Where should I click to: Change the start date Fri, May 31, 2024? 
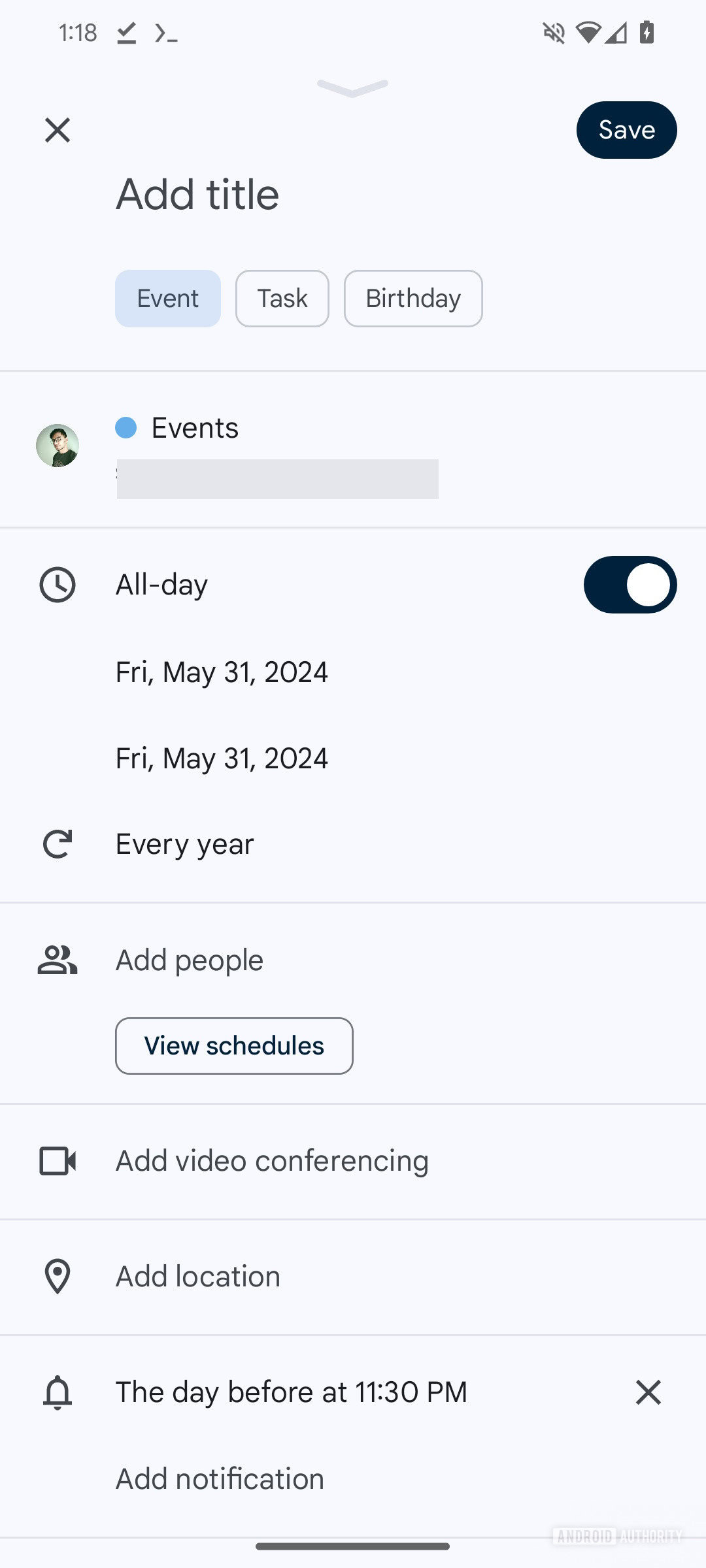click(x=222, y=672)
